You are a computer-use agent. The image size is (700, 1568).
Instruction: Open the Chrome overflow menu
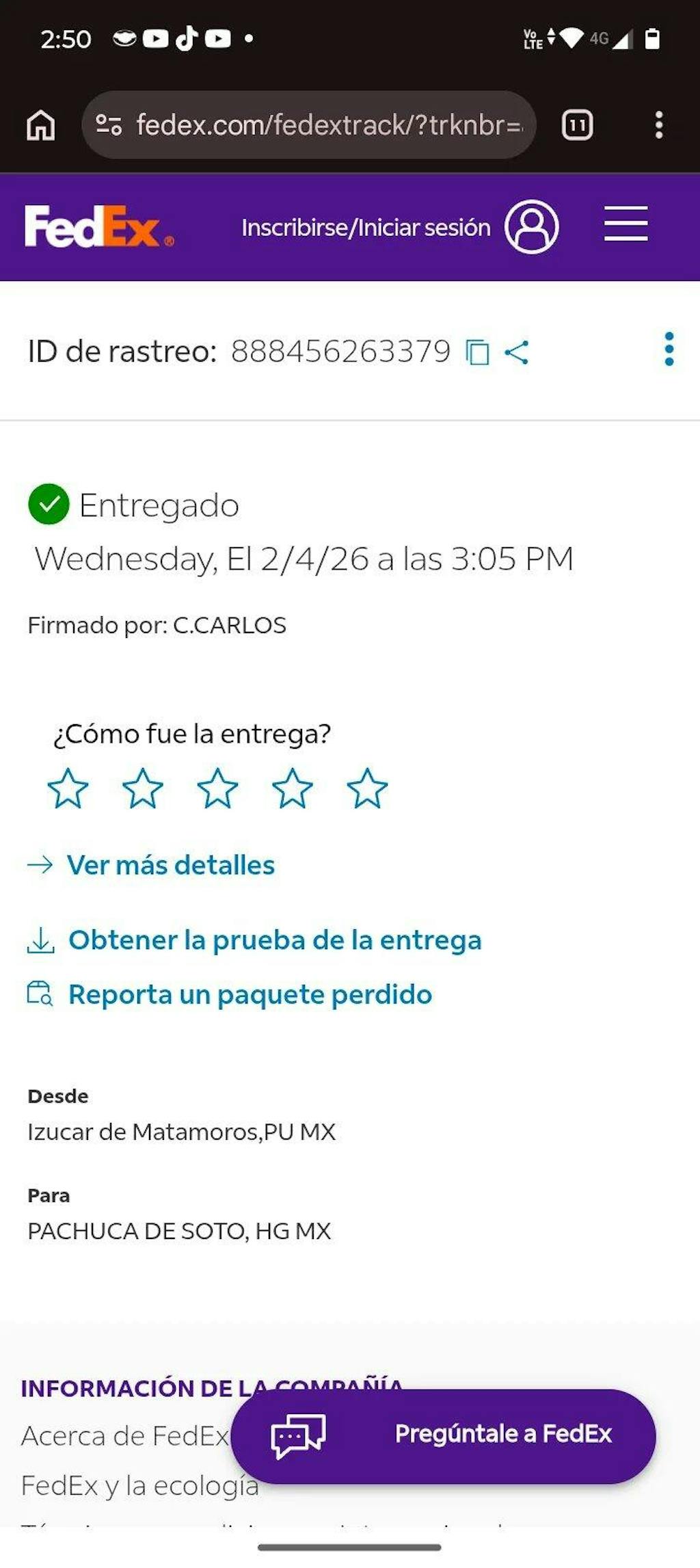659,125
